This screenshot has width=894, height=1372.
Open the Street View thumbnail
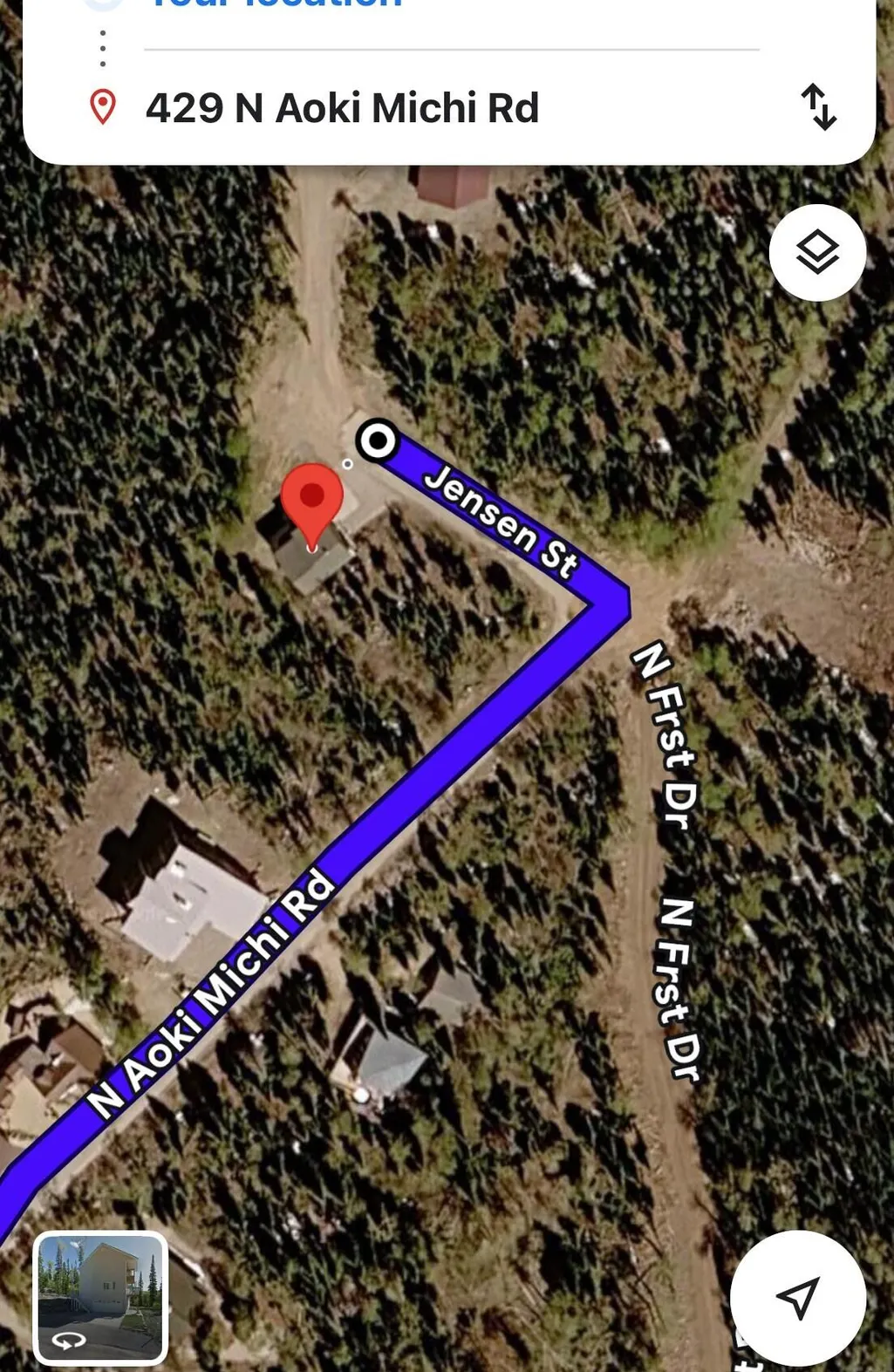100,1298
